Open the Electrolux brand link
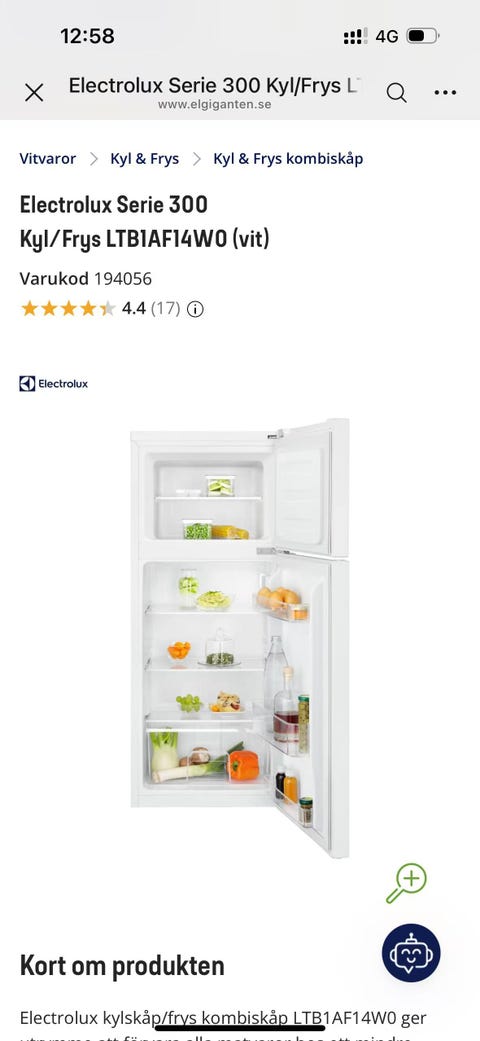Viewport: 480px width, 1041px height. tap(54, 384)
